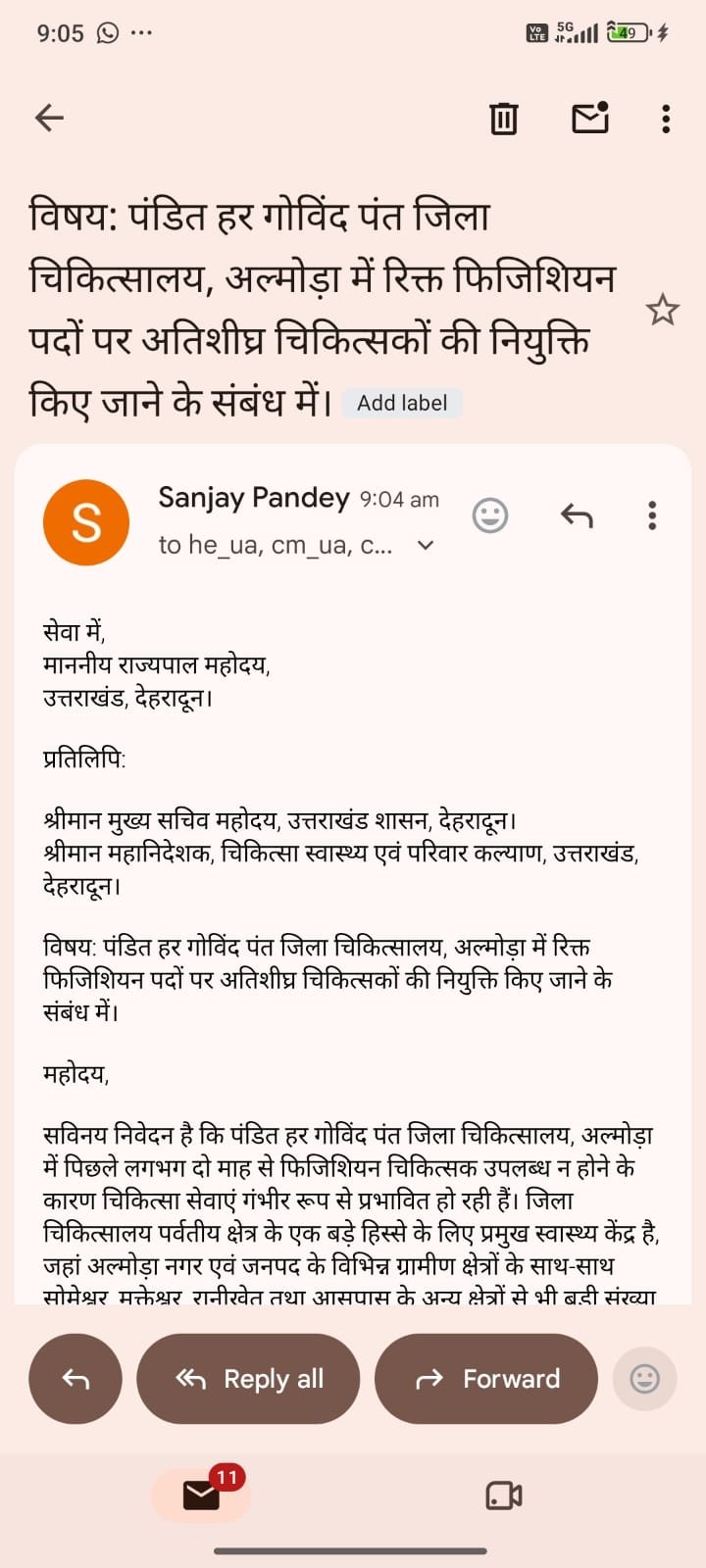Choose Reply all
This screenshot has height=1568, width=706.
tap(248, 1379)
